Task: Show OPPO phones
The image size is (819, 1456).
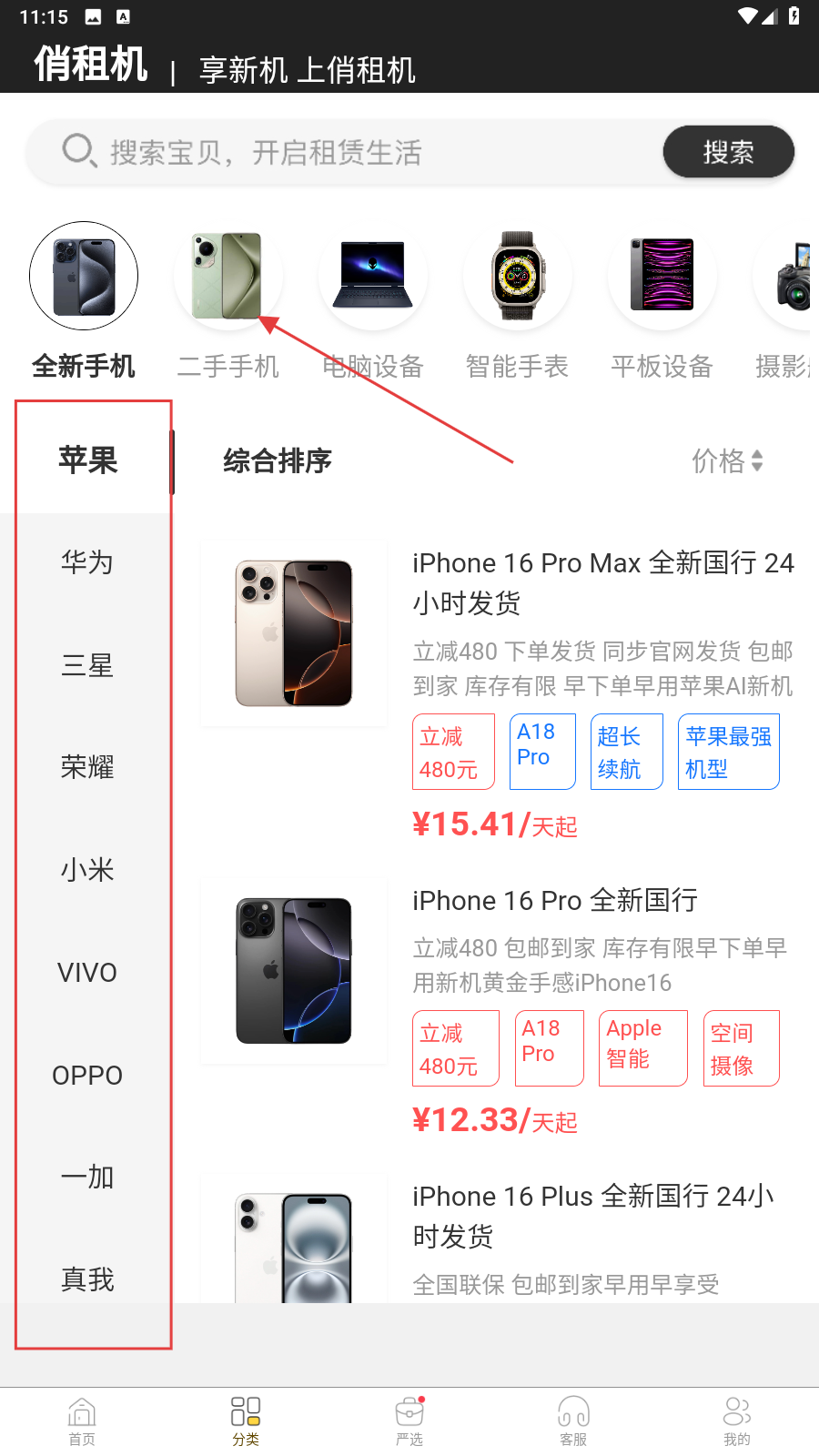Action: (x=87, y=1075)
